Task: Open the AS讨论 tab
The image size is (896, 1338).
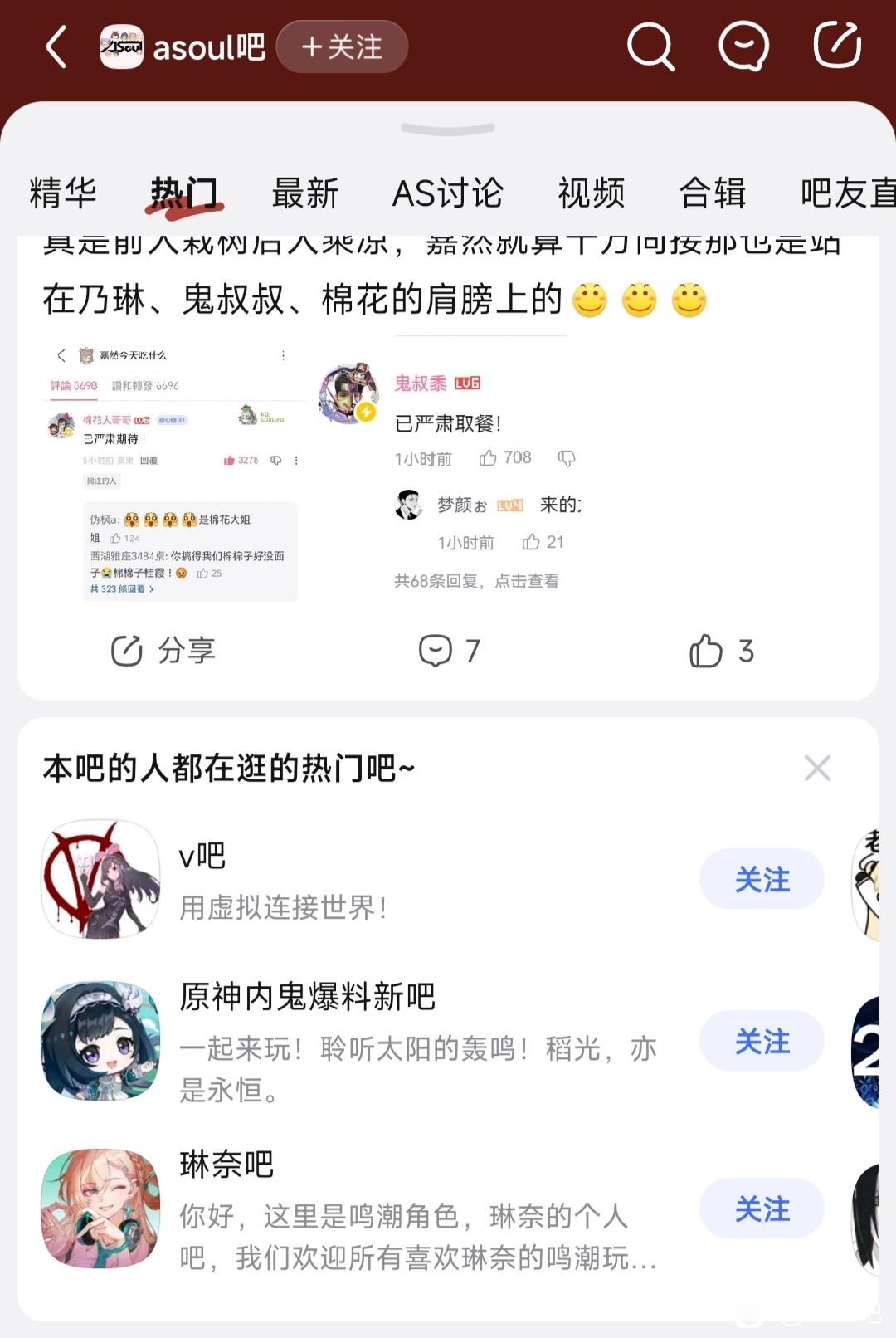Action: tap(448, 193)
